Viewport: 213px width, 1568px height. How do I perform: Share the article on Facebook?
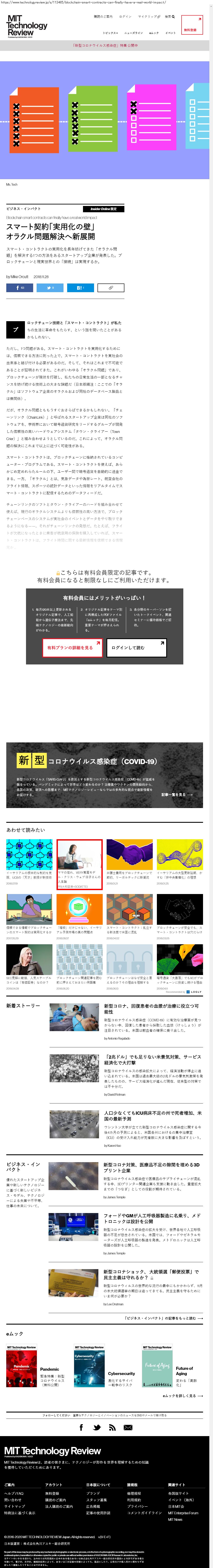(20, 287)
